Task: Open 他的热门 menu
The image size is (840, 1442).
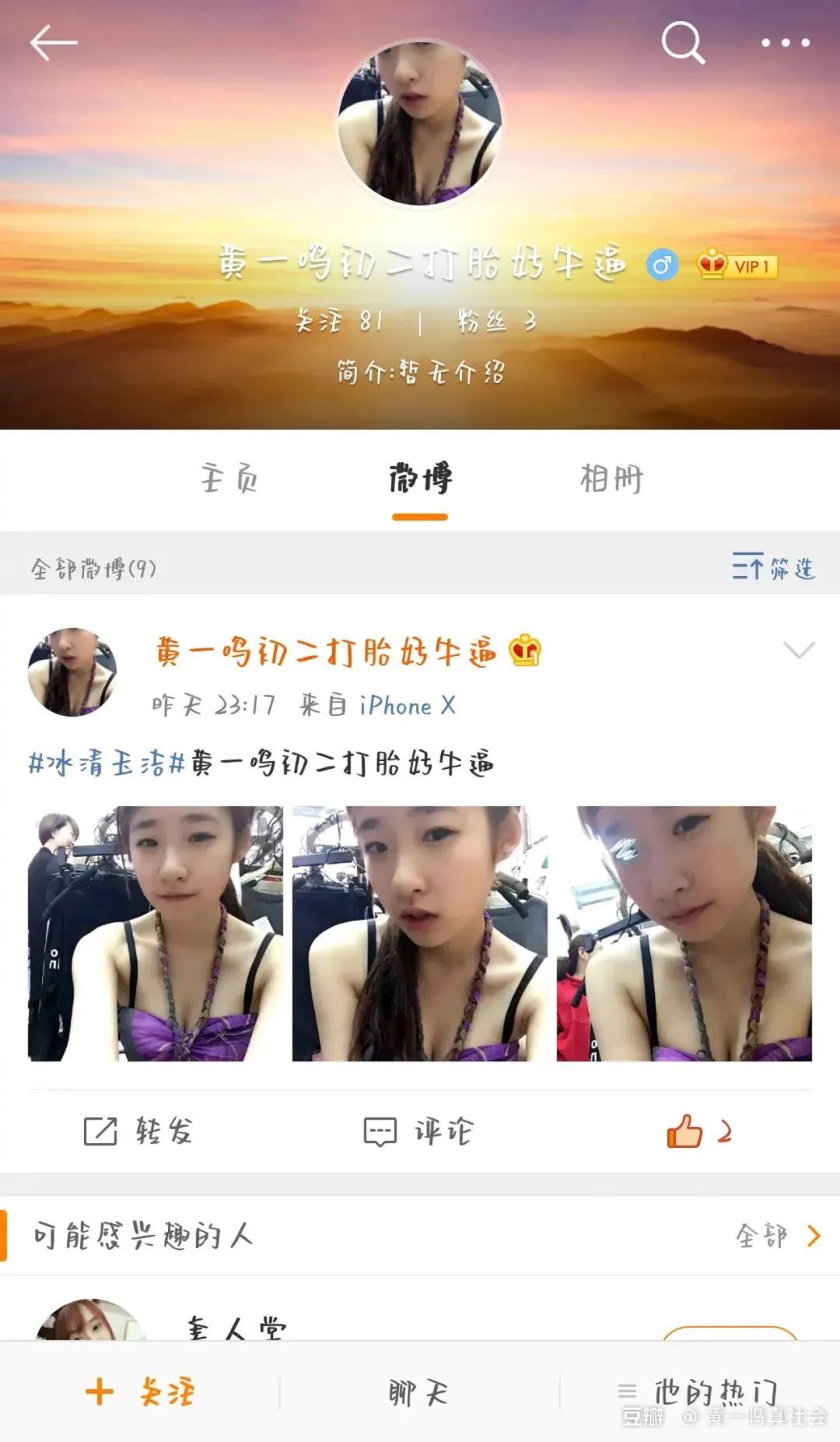Action: pyautogui.click(x=698, y=1391)
